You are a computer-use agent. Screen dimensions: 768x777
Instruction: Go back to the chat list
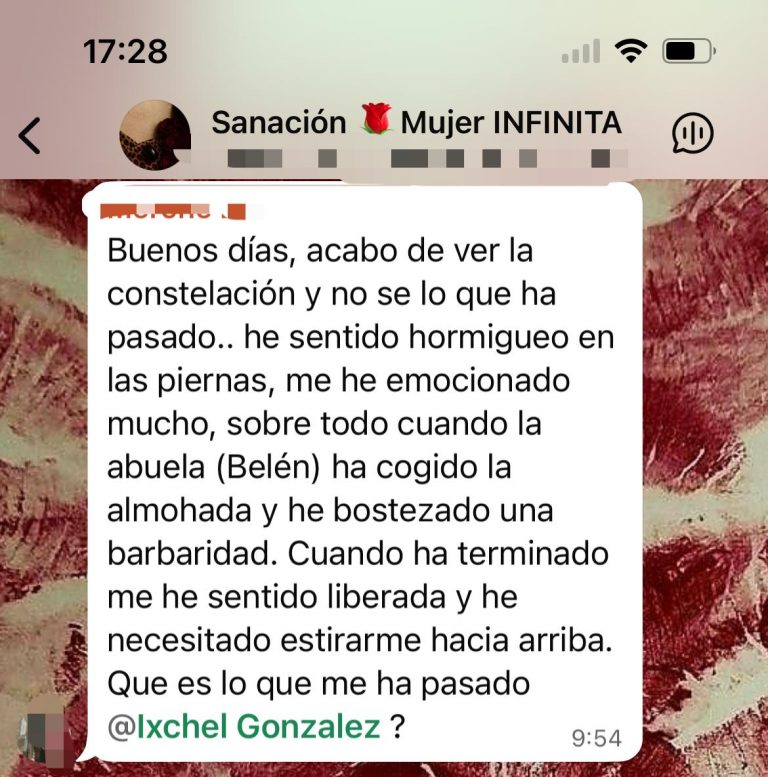pos(30,135)
